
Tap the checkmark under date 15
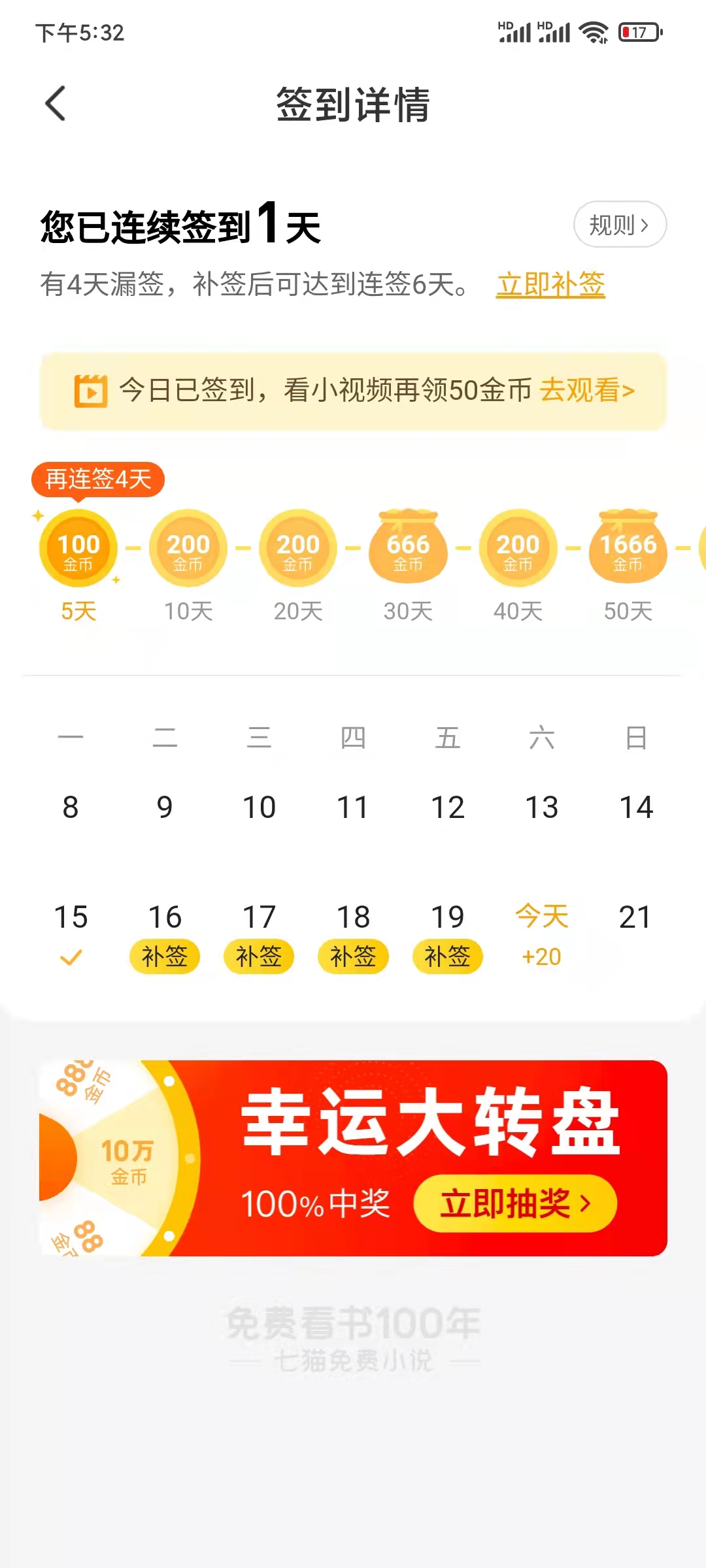[72, 958]
